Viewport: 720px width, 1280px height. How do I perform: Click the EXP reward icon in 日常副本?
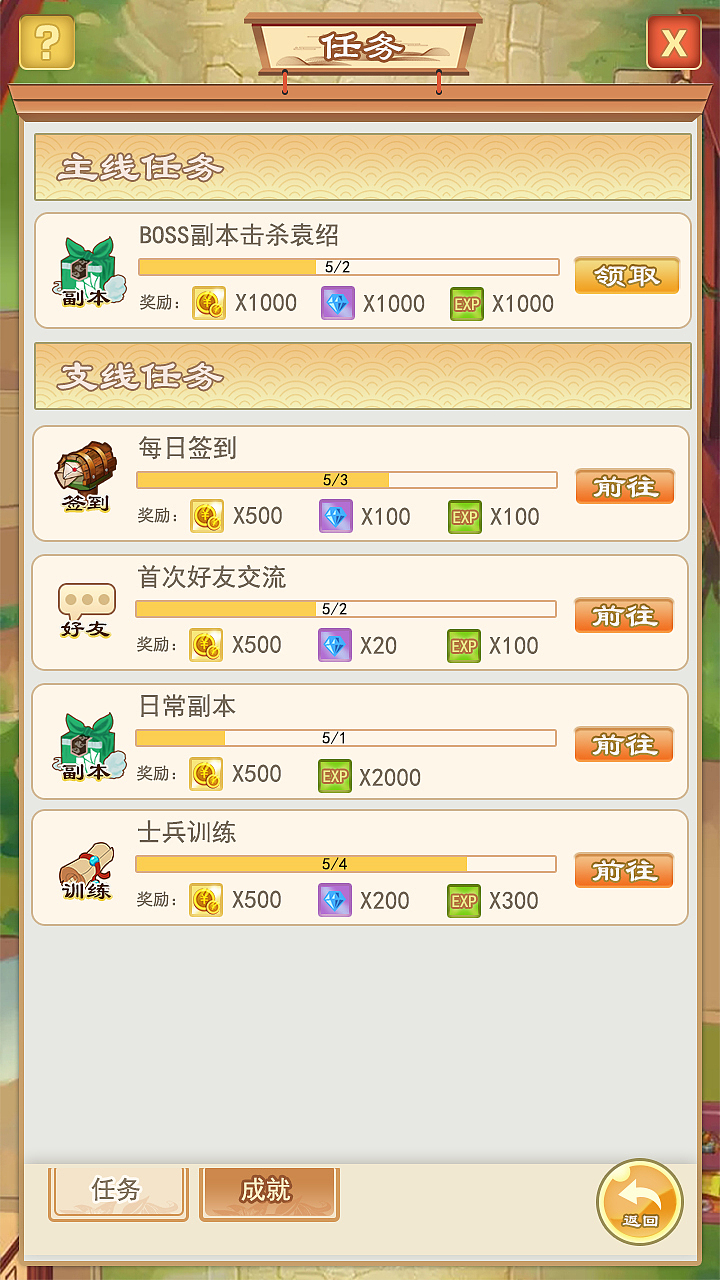tap(334, 776)
